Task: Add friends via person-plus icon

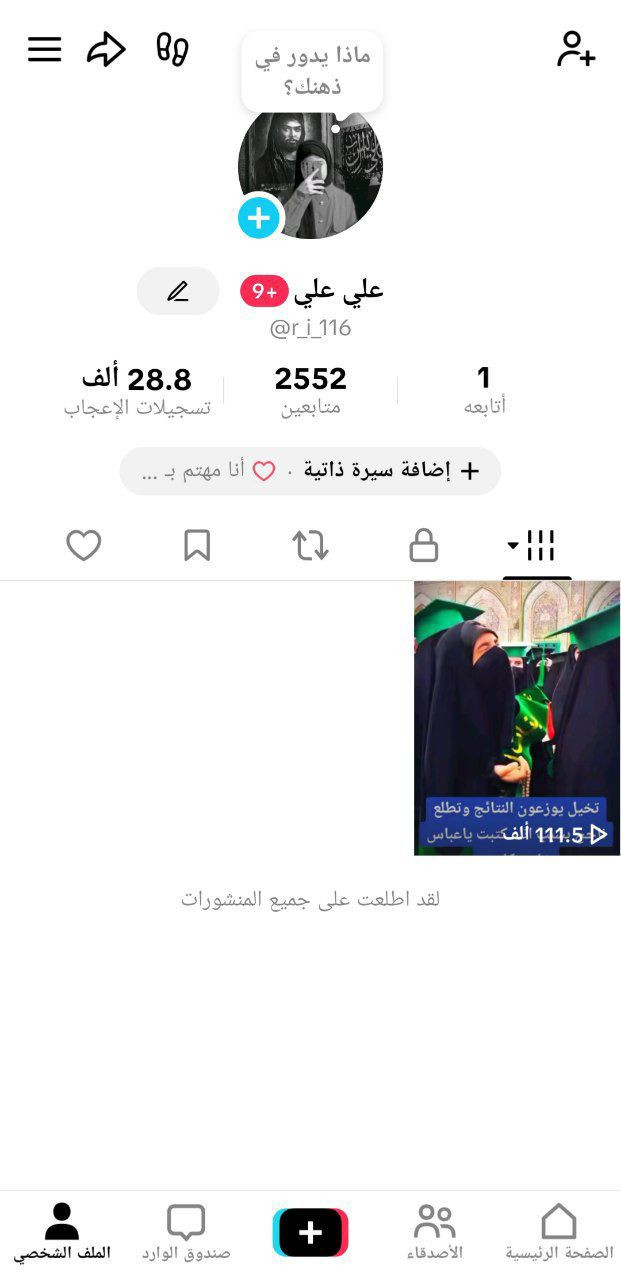Action: (x=576, y=49)
